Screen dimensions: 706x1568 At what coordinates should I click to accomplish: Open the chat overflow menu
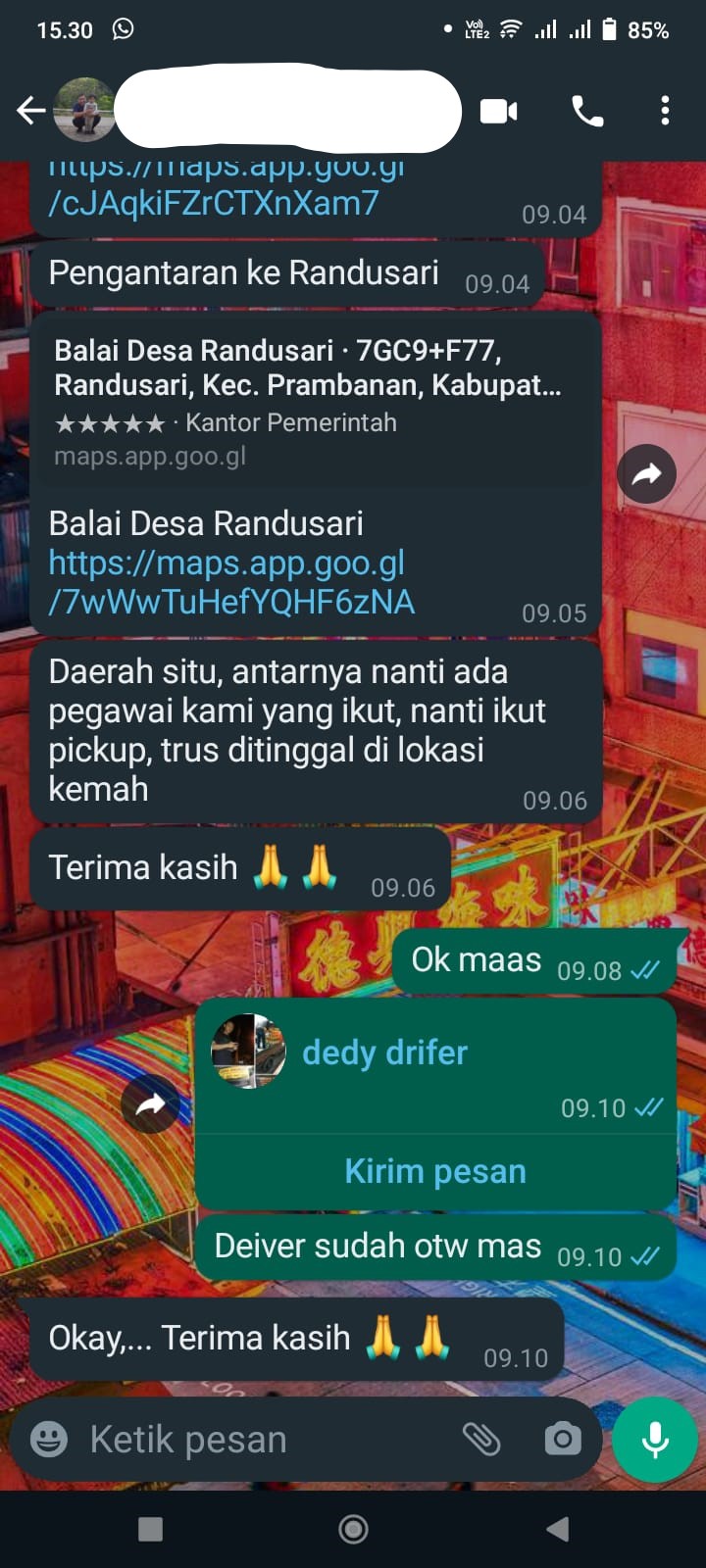[665, 111]
